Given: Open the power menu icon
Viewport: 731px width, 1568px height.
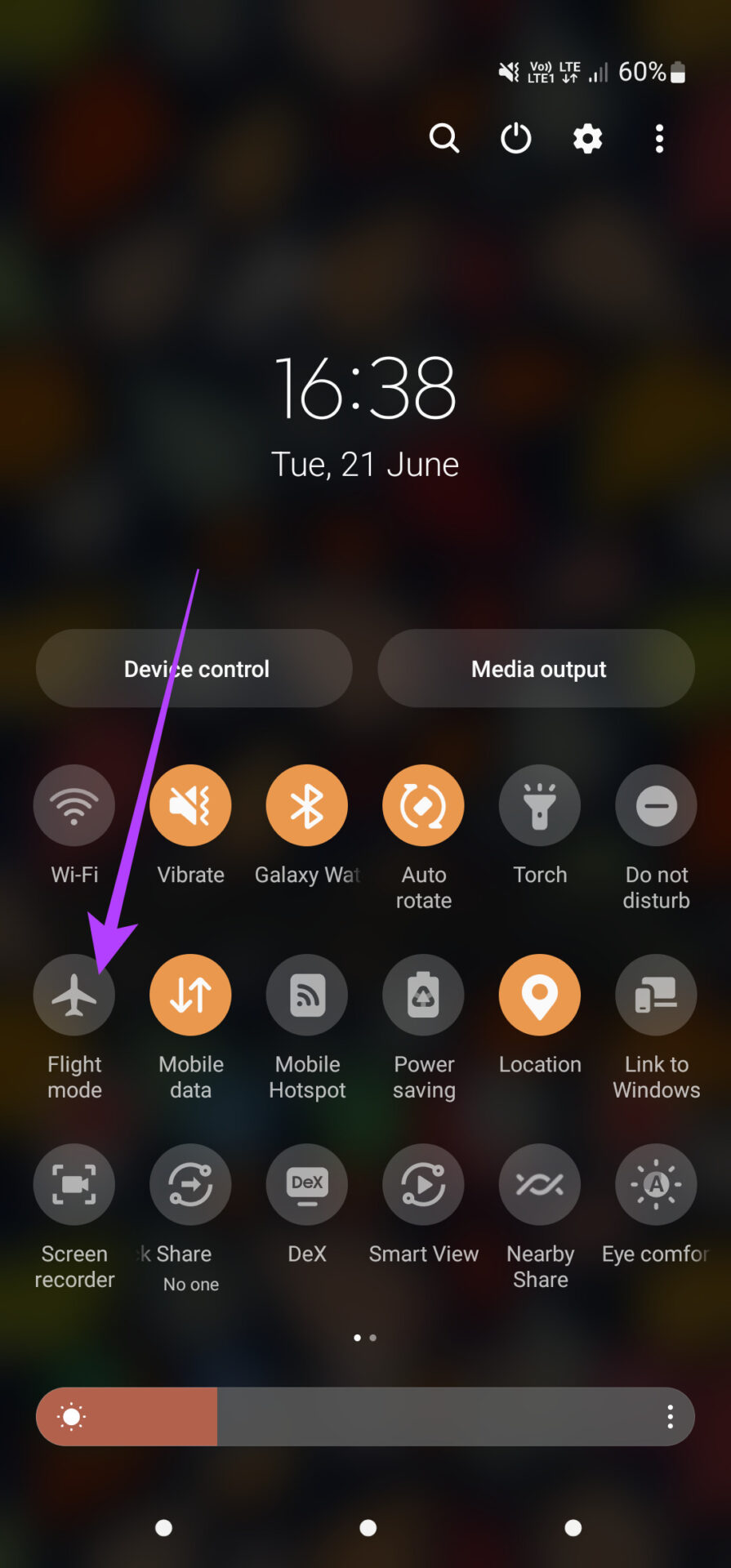Looking at the screenshot, I should pyautogui.click(x=516, y=139).
